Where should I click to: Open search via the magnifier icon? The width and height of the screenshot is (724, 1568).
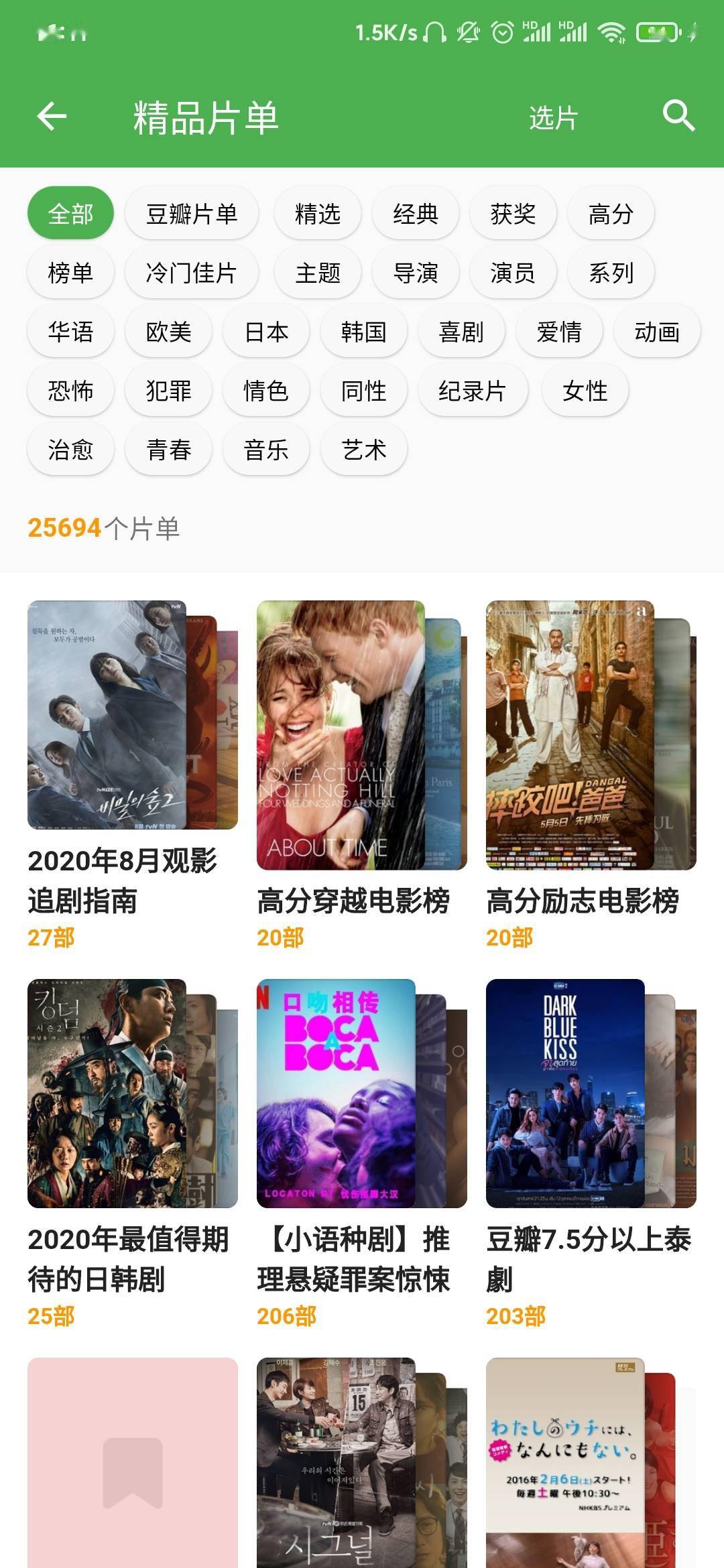click(x=679, y=117)
